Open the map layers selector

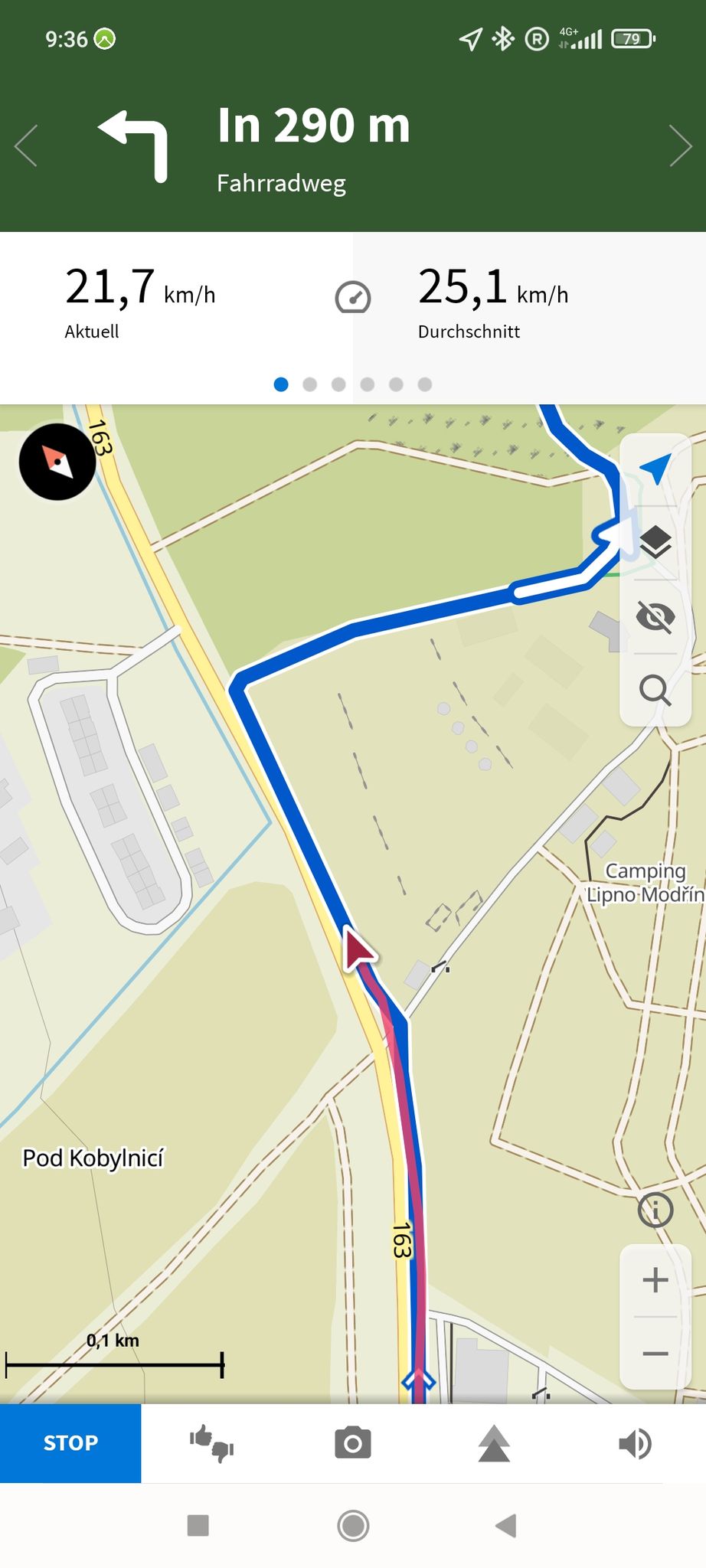point(655,542)
